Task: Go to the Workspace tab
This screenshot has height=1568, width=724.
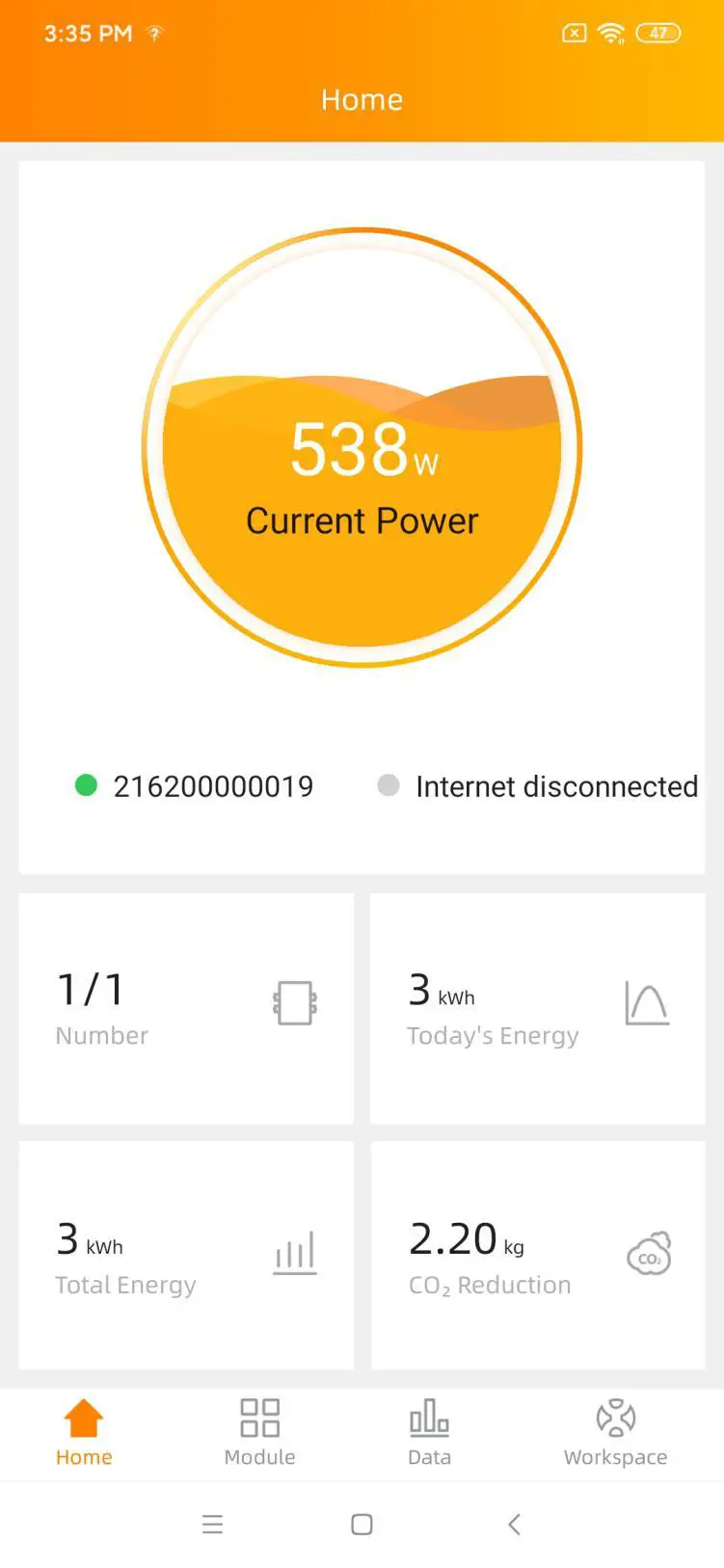Action: point(615,1432)
